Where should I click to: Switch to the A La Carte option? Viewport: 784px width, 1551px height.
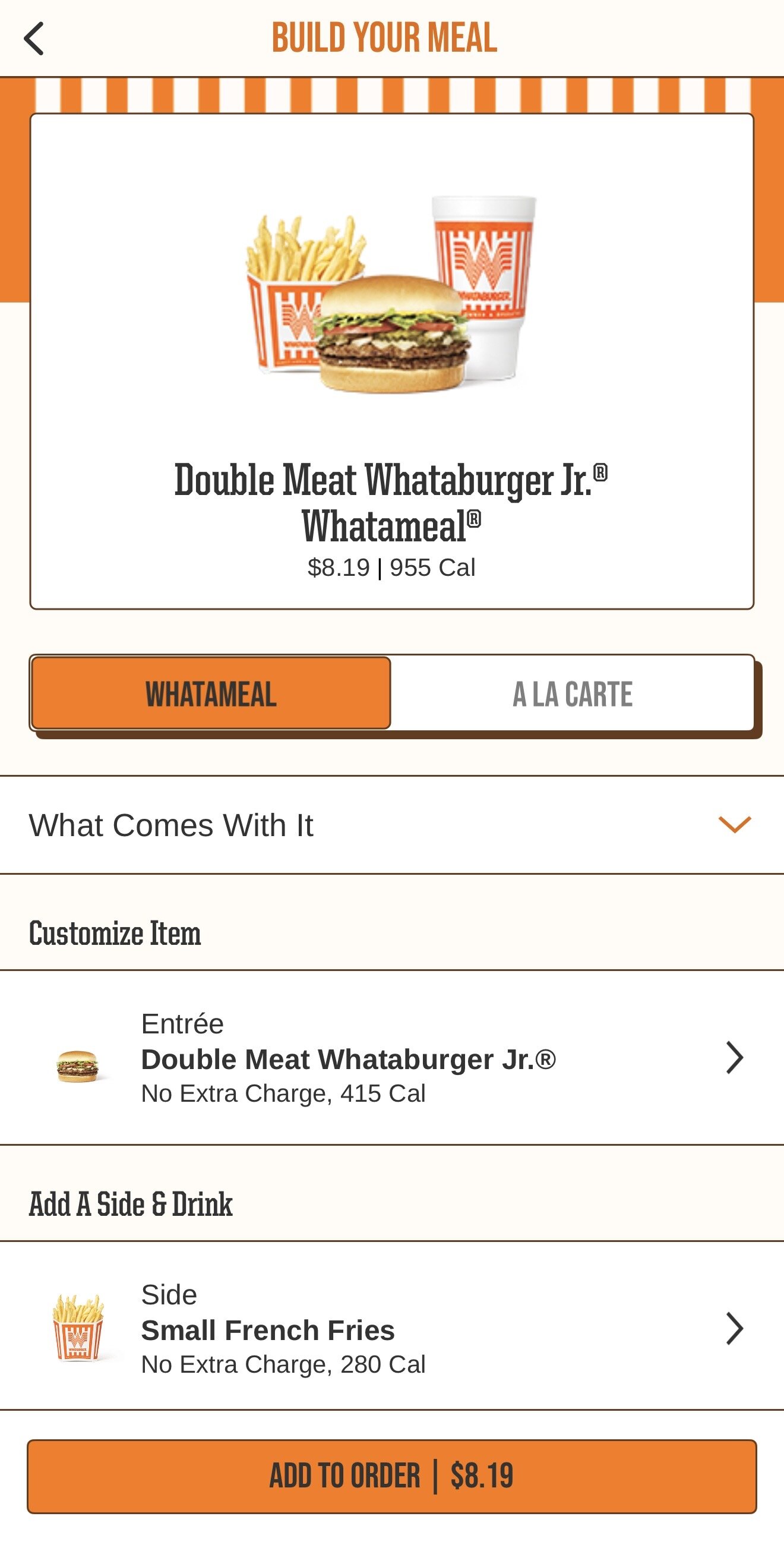click(x=572, y=693)
